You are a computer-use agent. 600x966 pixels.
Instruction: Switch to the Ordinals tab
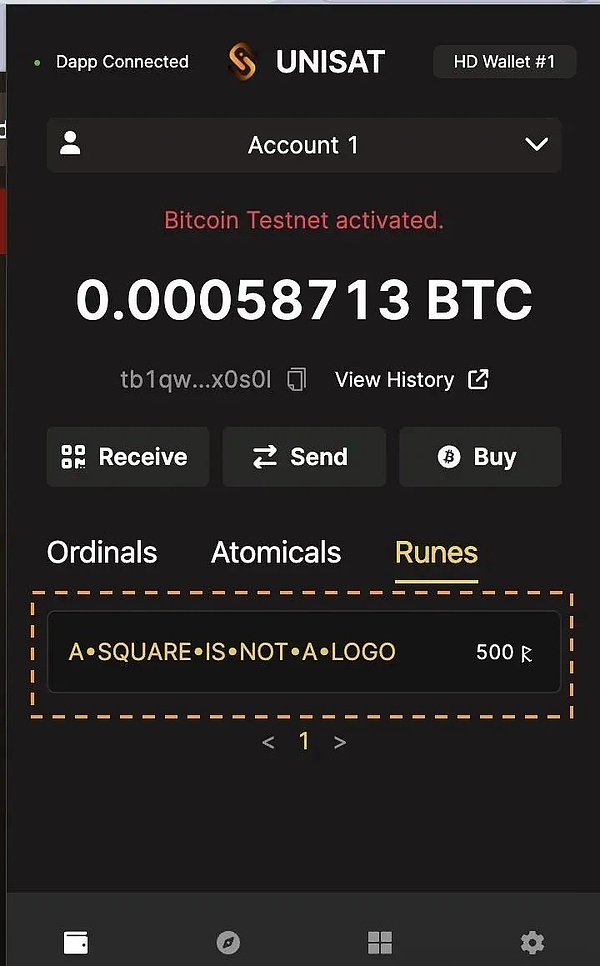tap(102, 552)
